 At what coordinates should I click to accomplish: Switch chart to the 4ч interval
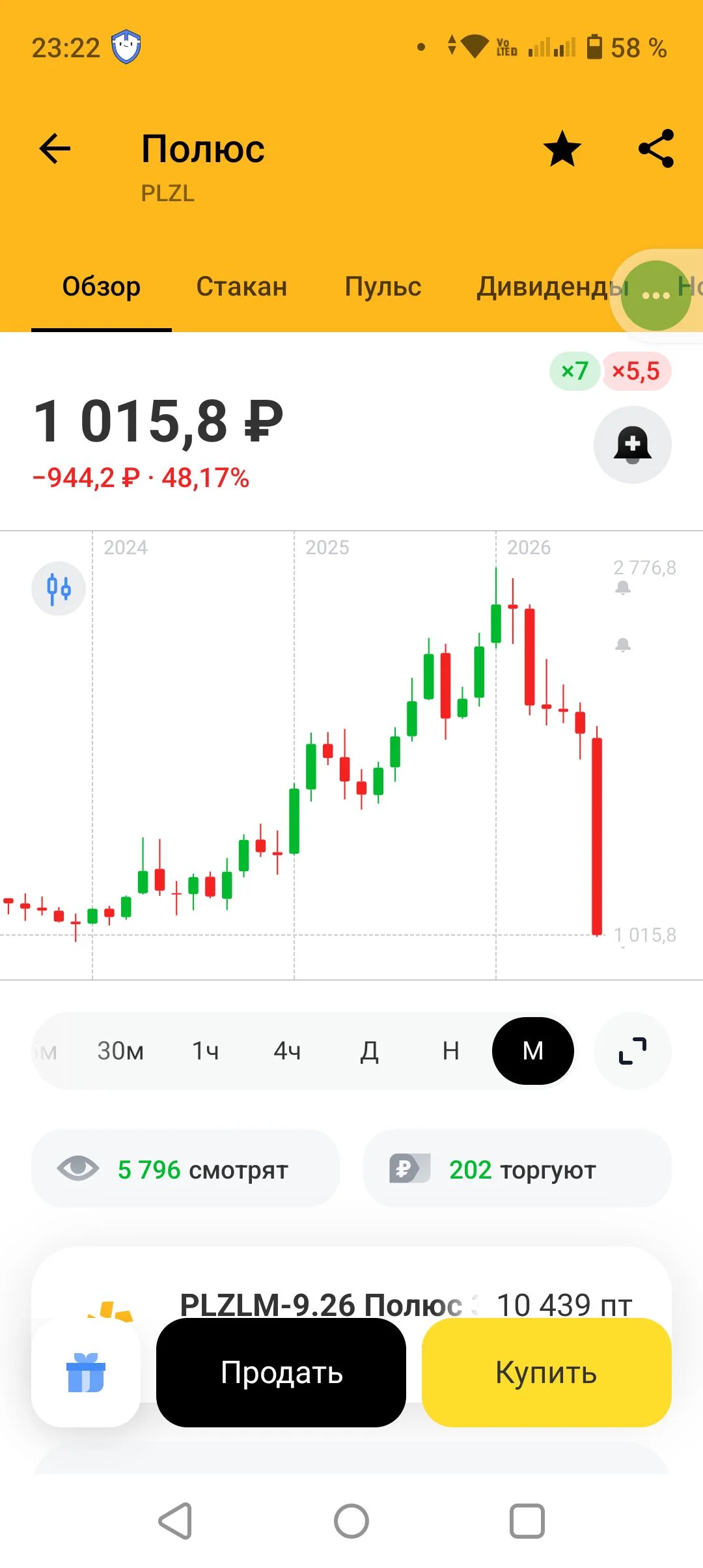(x=287, y=1051)
